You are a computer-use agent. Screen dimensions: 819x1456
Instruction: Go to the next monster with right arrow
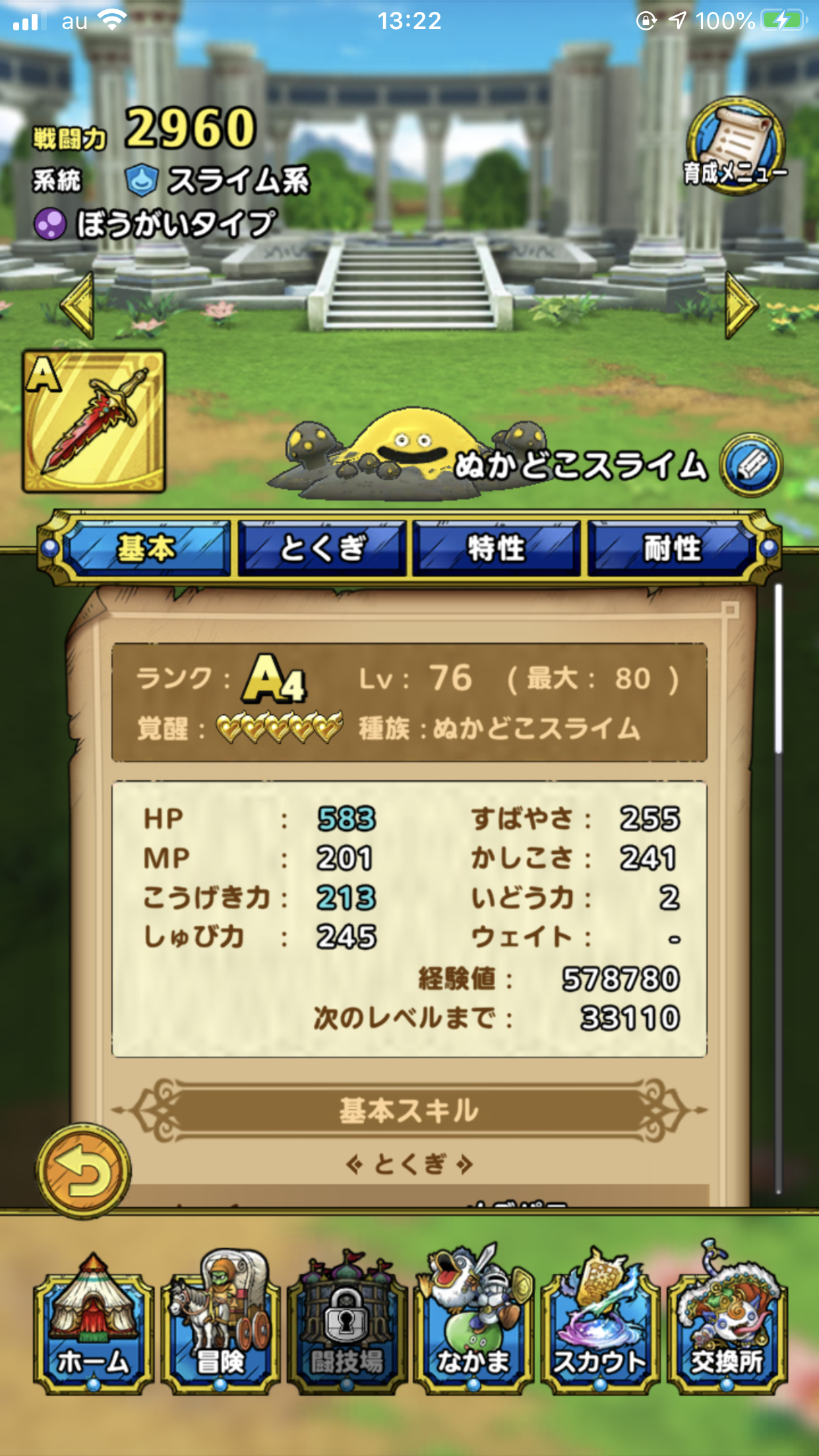point(742,305)
